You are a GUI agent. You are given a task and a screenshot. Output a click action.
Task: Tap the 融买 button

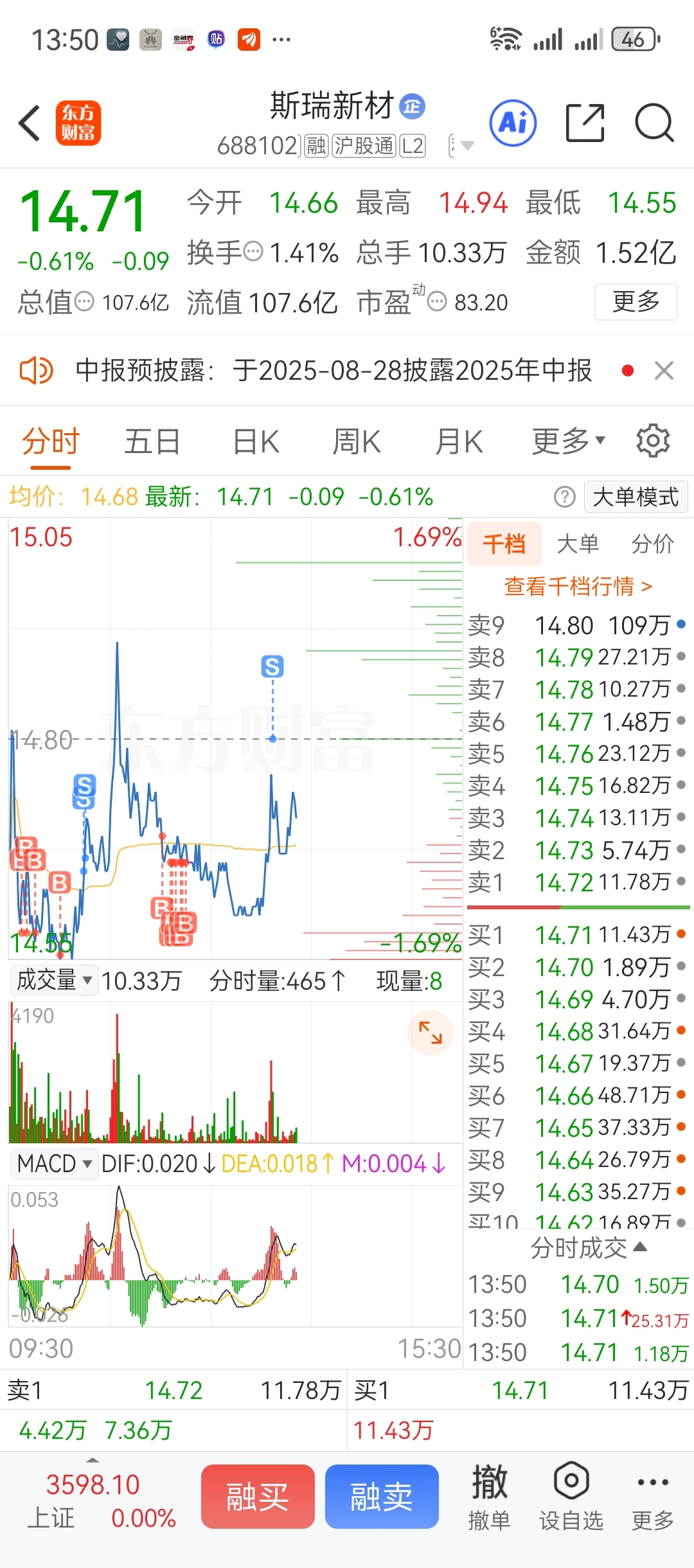pyautogui.click(x=258, y=1497)
